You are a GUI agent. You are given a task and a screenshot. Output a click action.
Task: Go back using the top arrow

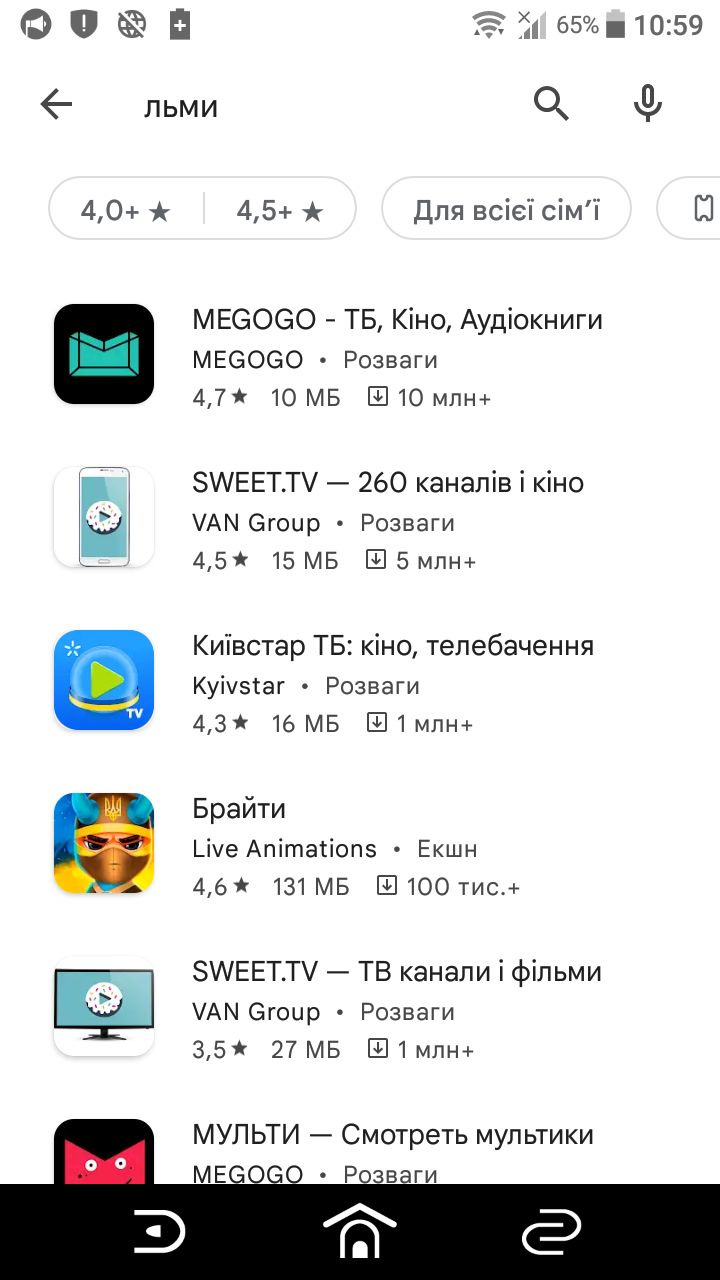click(56, 104)
